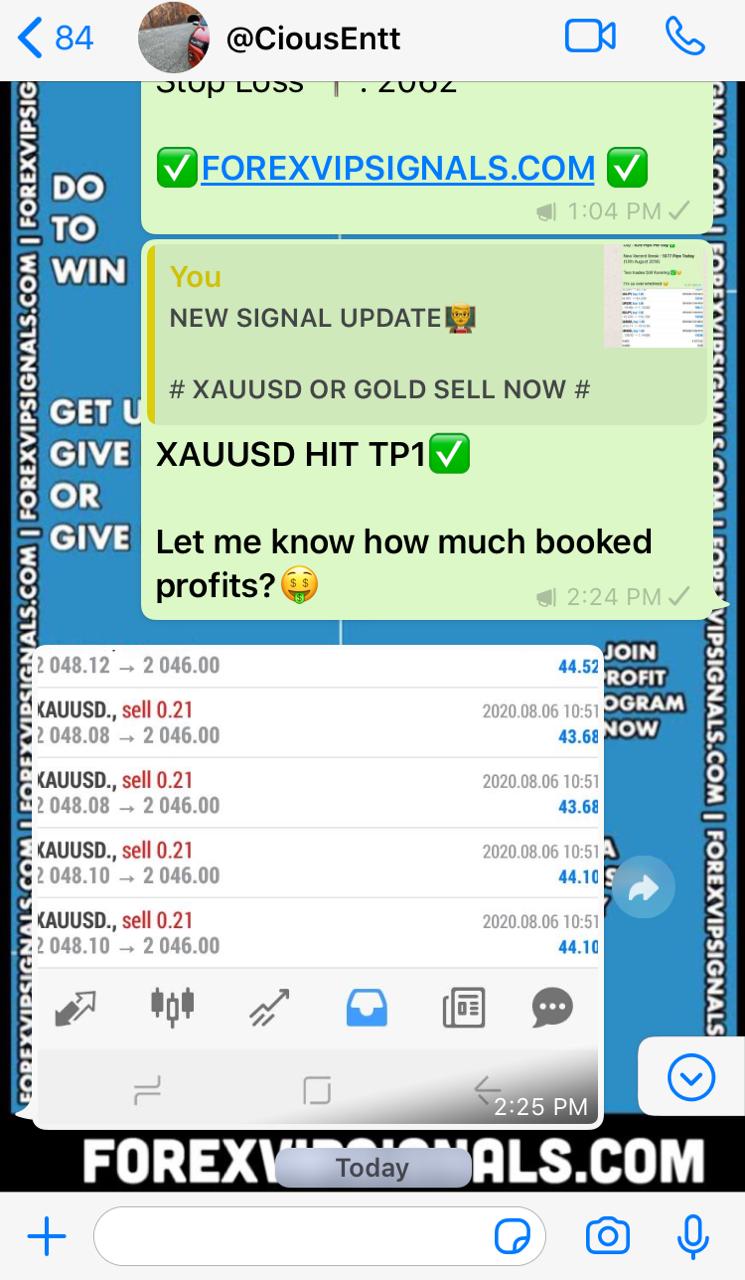Image resolution: width=745 pixels, height=1280 pixels.
Task: Forward the trades screenshot image
Action: pyautogui.click(x=643, y=886)
